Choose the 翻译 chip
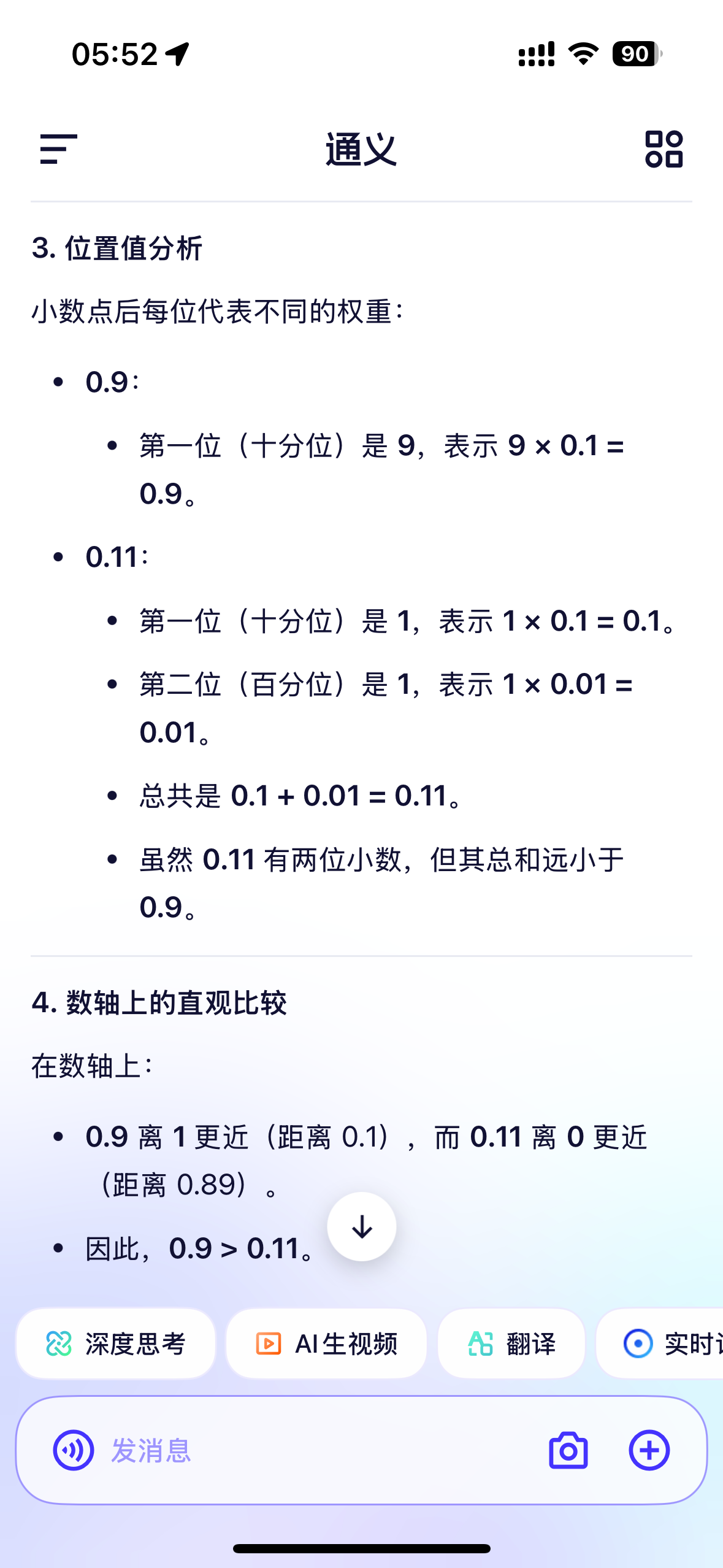Screen dimensions: 723x1568 tap(511, 1343)
